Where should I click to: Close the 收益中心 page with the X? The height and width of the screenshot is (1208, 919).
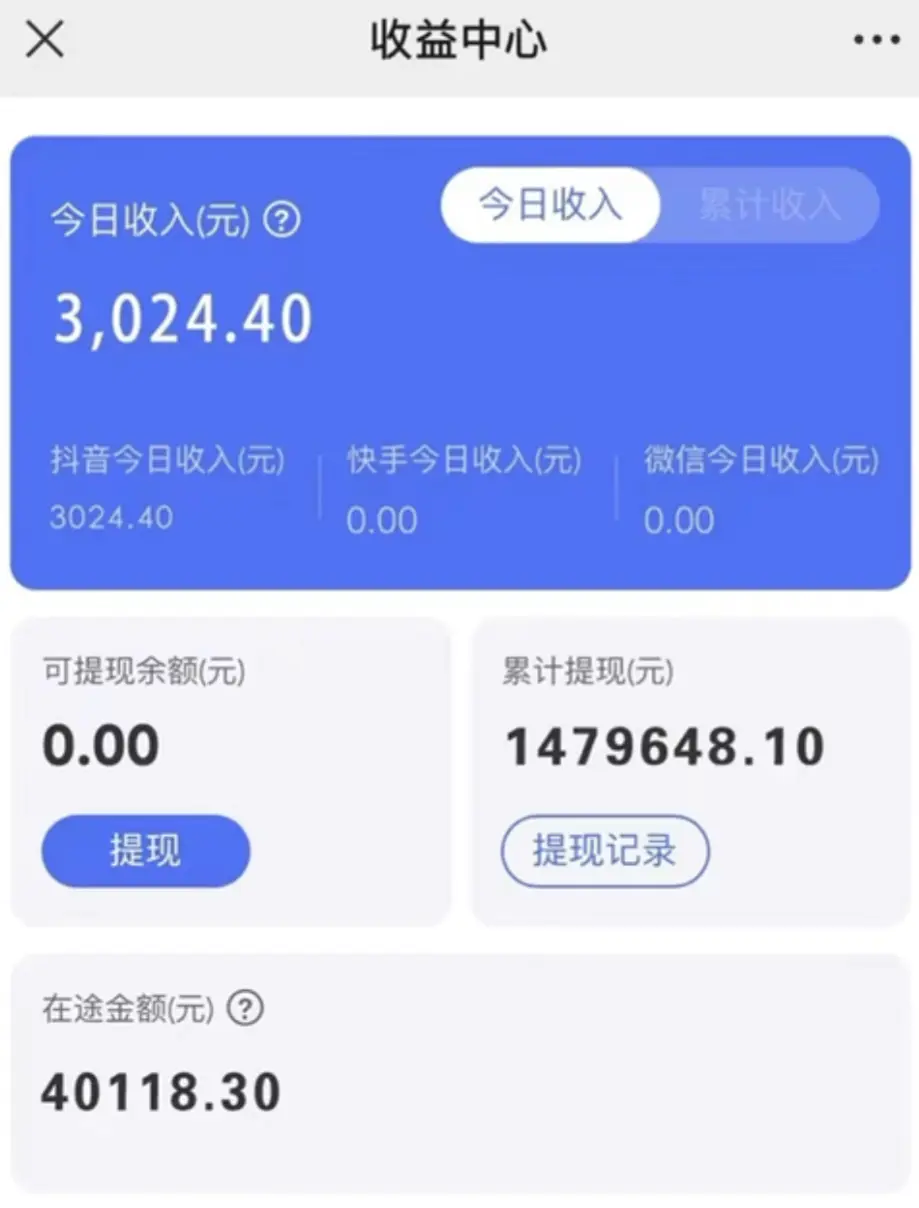(x=46, y=40)
